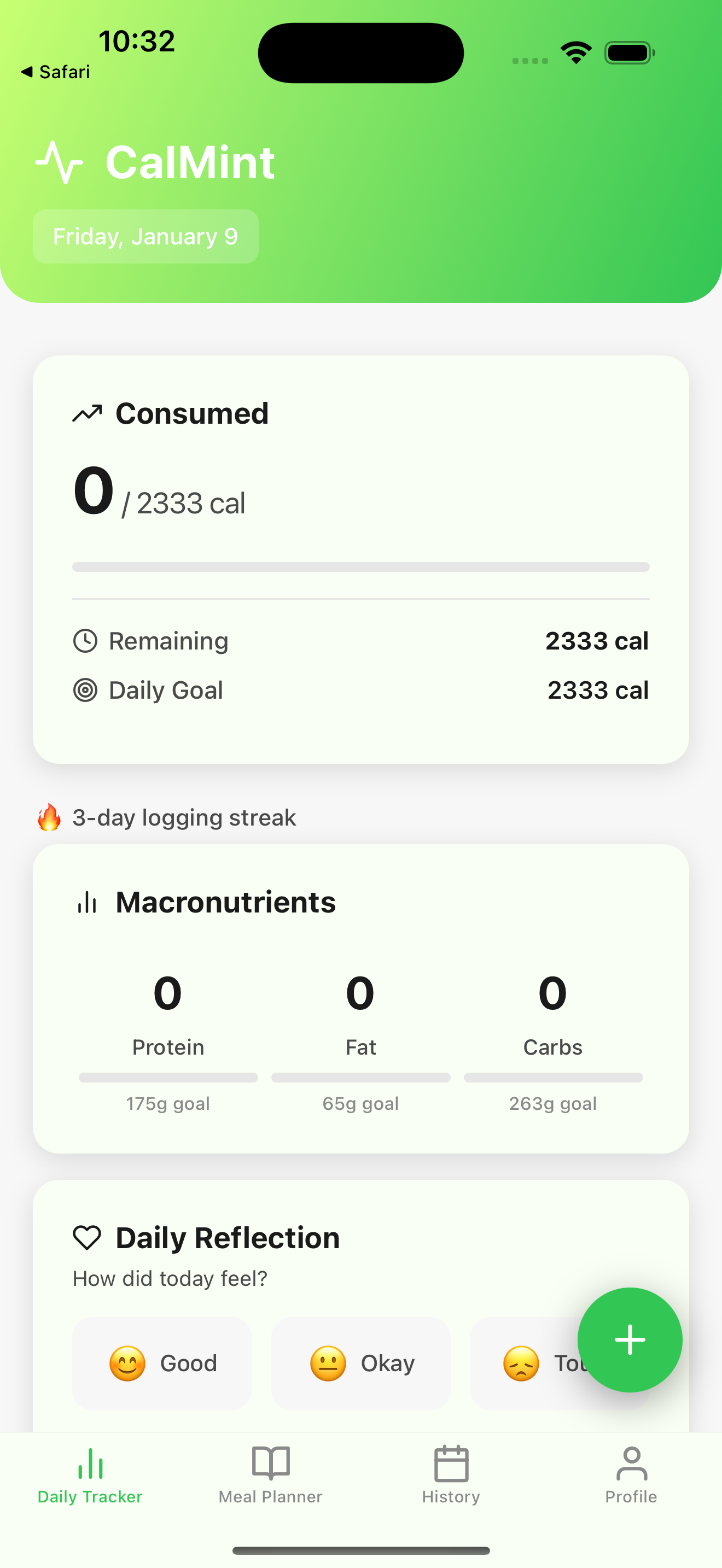The width and height of the screenshot is (722, 1568).
Task: Switch to the History tab
Action: pyautogui.click(x=451, y=1473)
